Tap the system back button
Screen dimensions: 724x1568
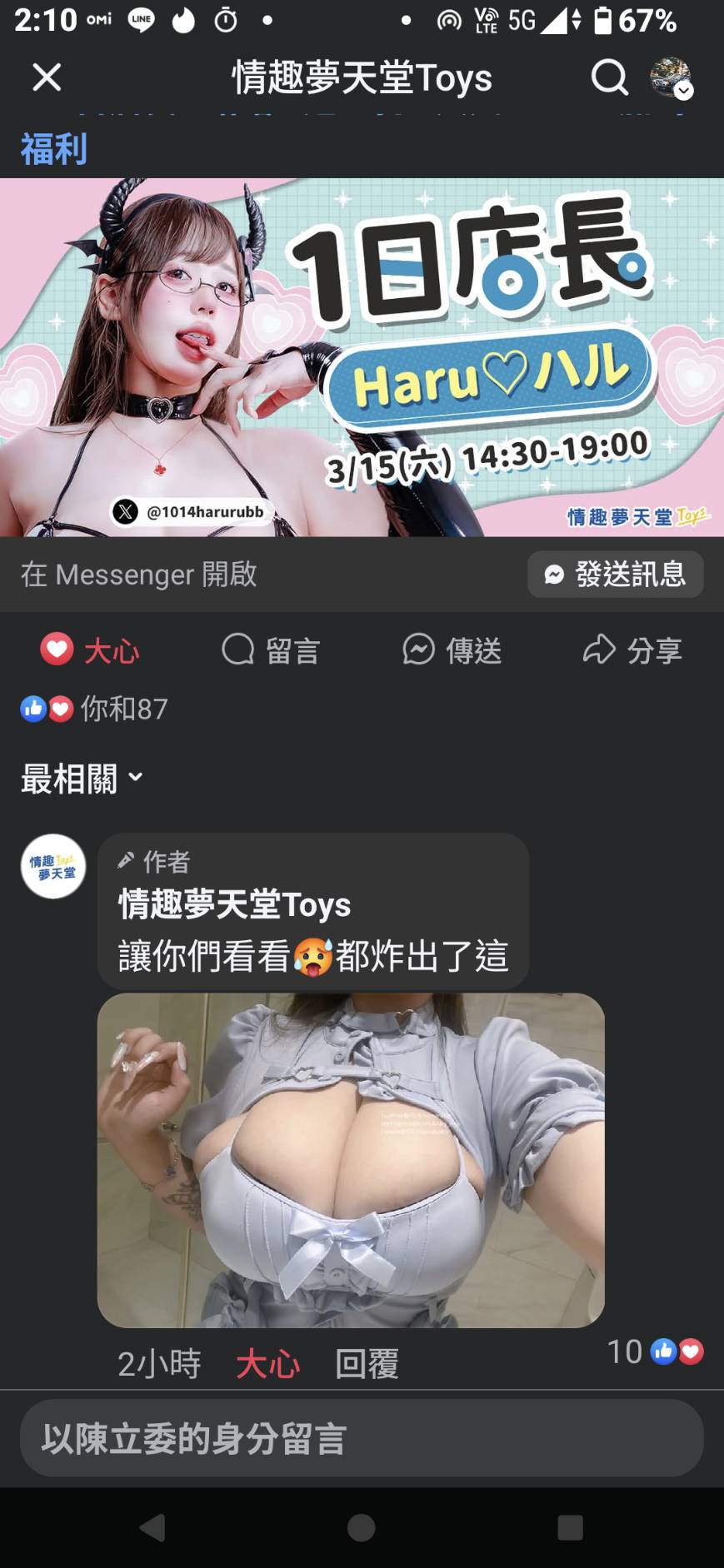pyautogui.click(x=152, y=1527)
